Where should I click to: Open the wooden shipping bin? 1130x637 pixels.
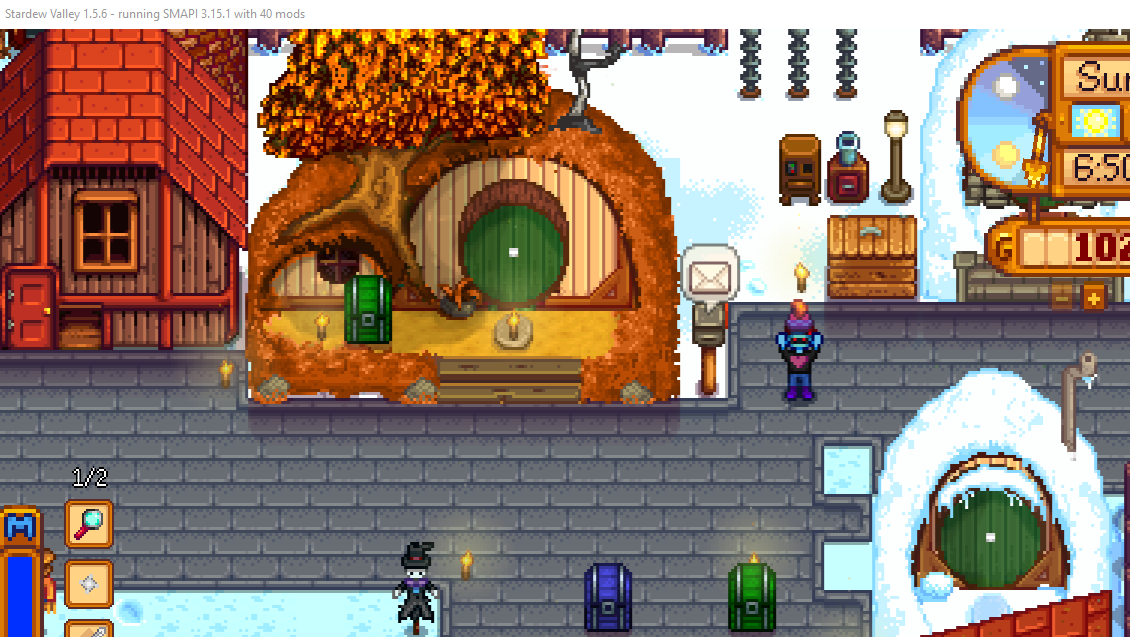872,257
